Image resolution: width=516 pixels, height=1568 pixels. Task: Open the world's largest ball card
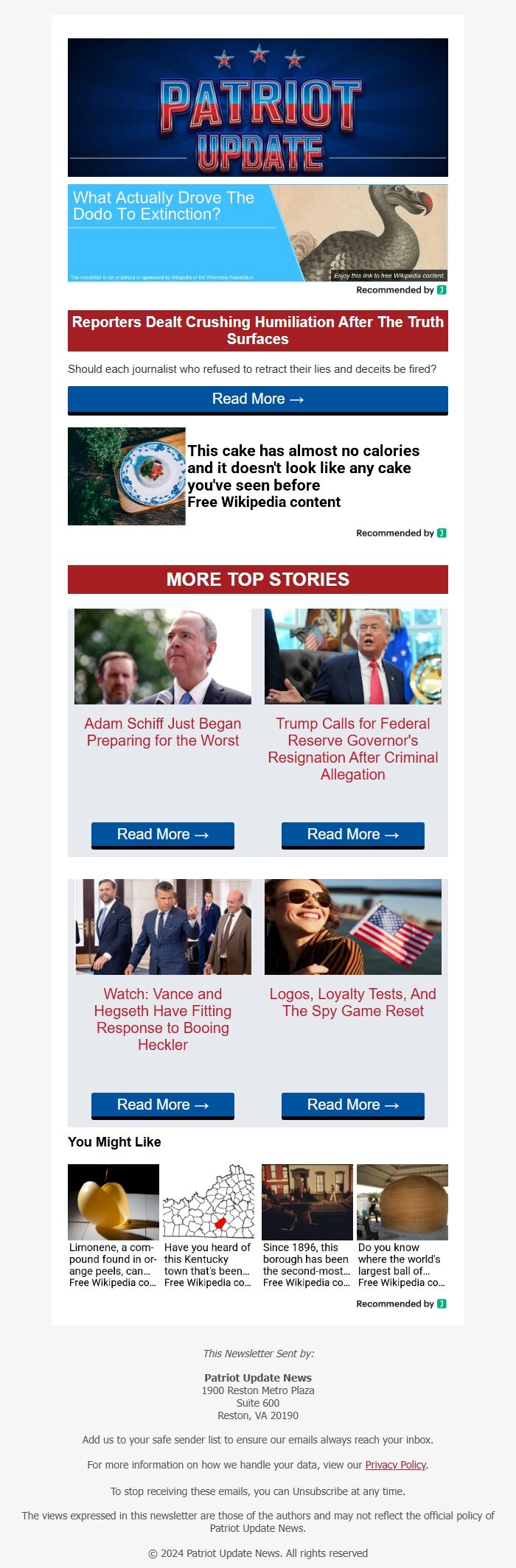(402, 1226)
